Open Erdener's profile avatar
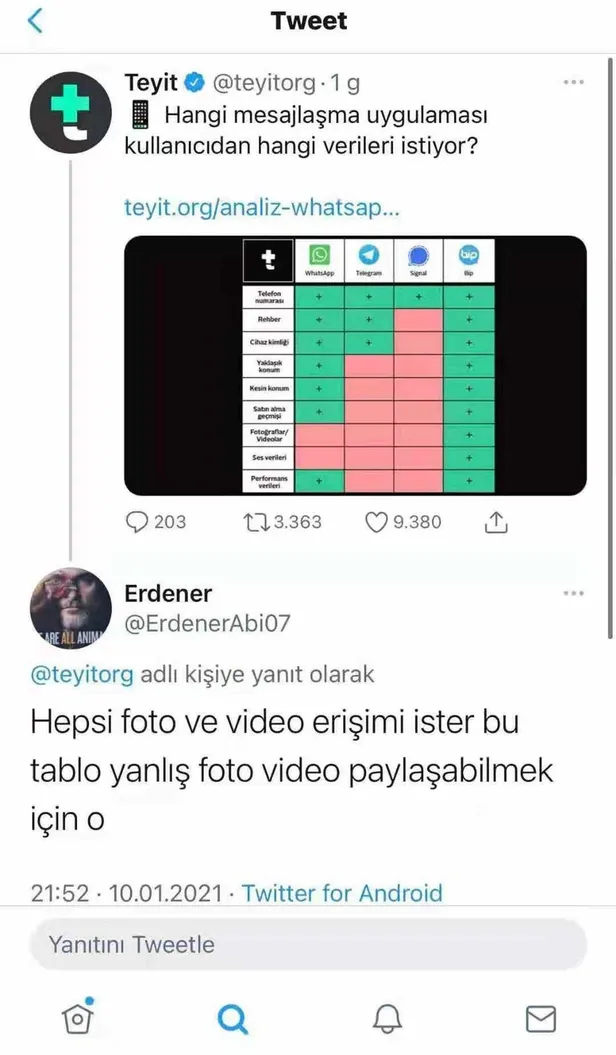The height and width of the screenshot is (1055, 616). pyautogui.click(x=68, y=611)
